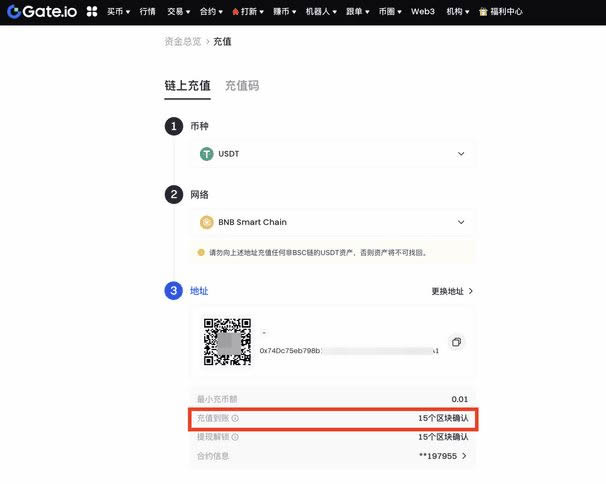
Task: Expand the 买币 menu
Action: (118, 11)
